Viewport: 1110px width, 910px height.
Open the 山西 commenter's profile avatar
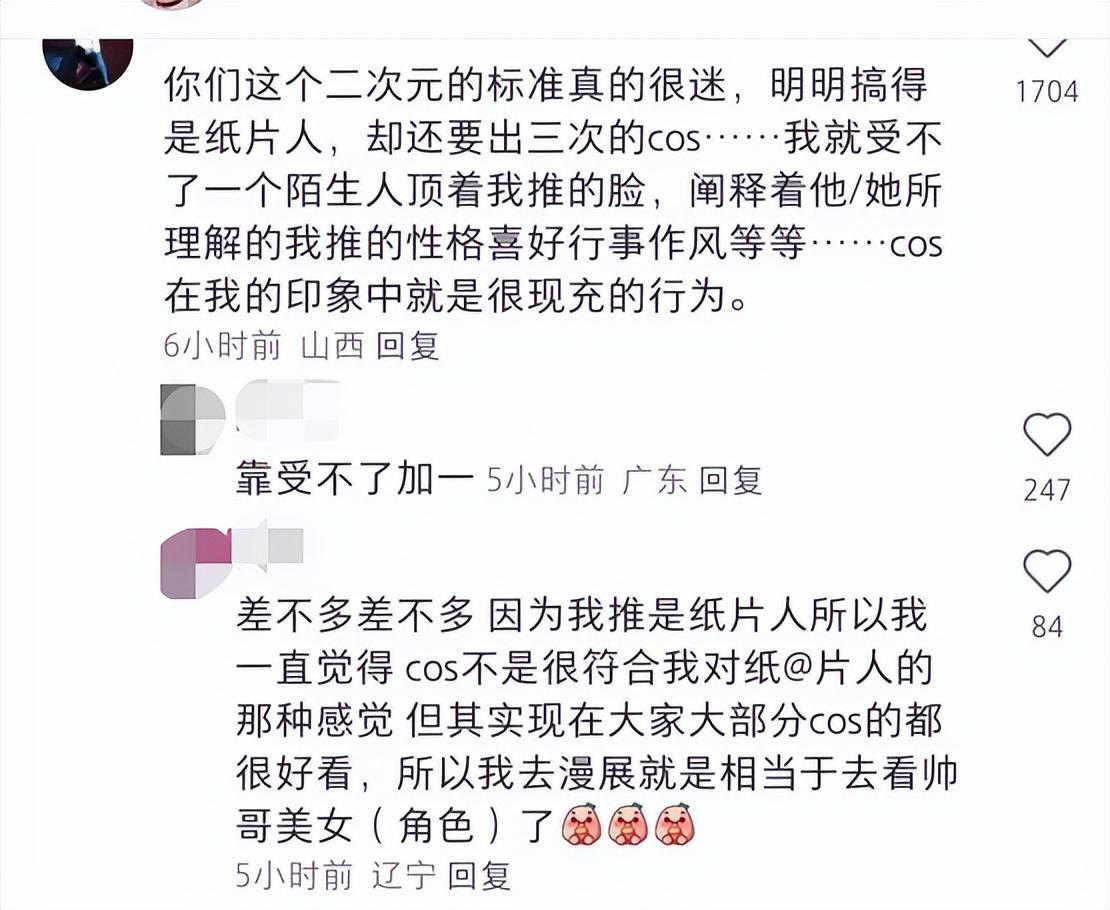(x=89, y=62)
